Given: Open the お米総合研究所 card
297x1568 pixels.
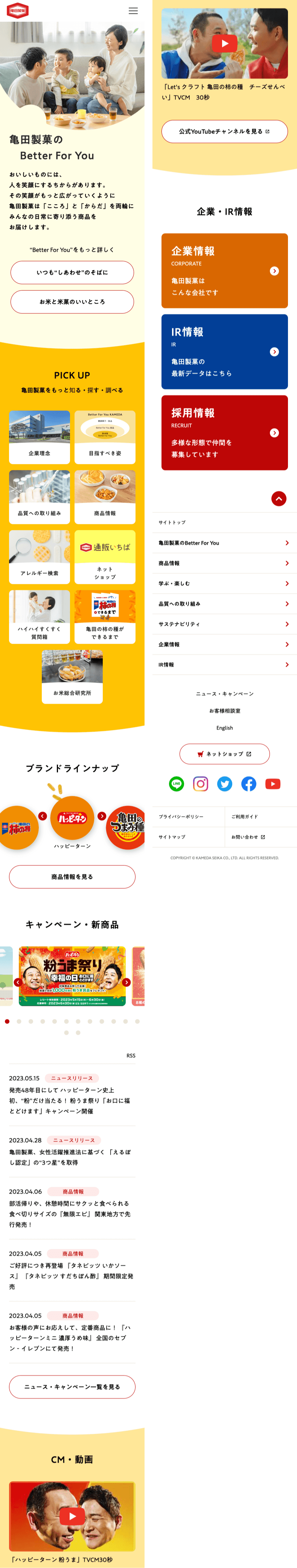Looking at the screenshot, I should pyautogui.click(x=72, y=676).
